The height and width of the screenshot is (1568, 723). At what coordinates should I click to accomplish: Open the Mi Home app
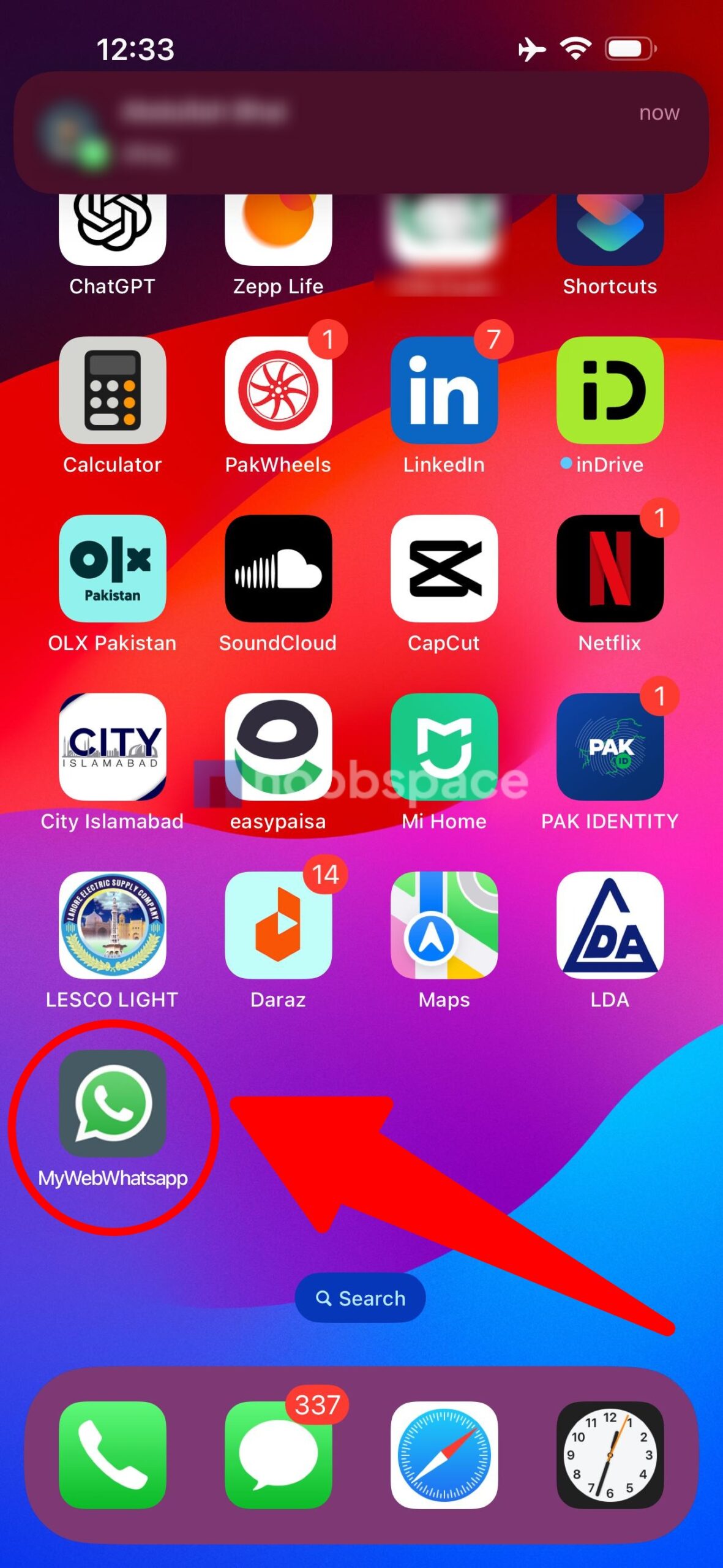click(444, 747)
